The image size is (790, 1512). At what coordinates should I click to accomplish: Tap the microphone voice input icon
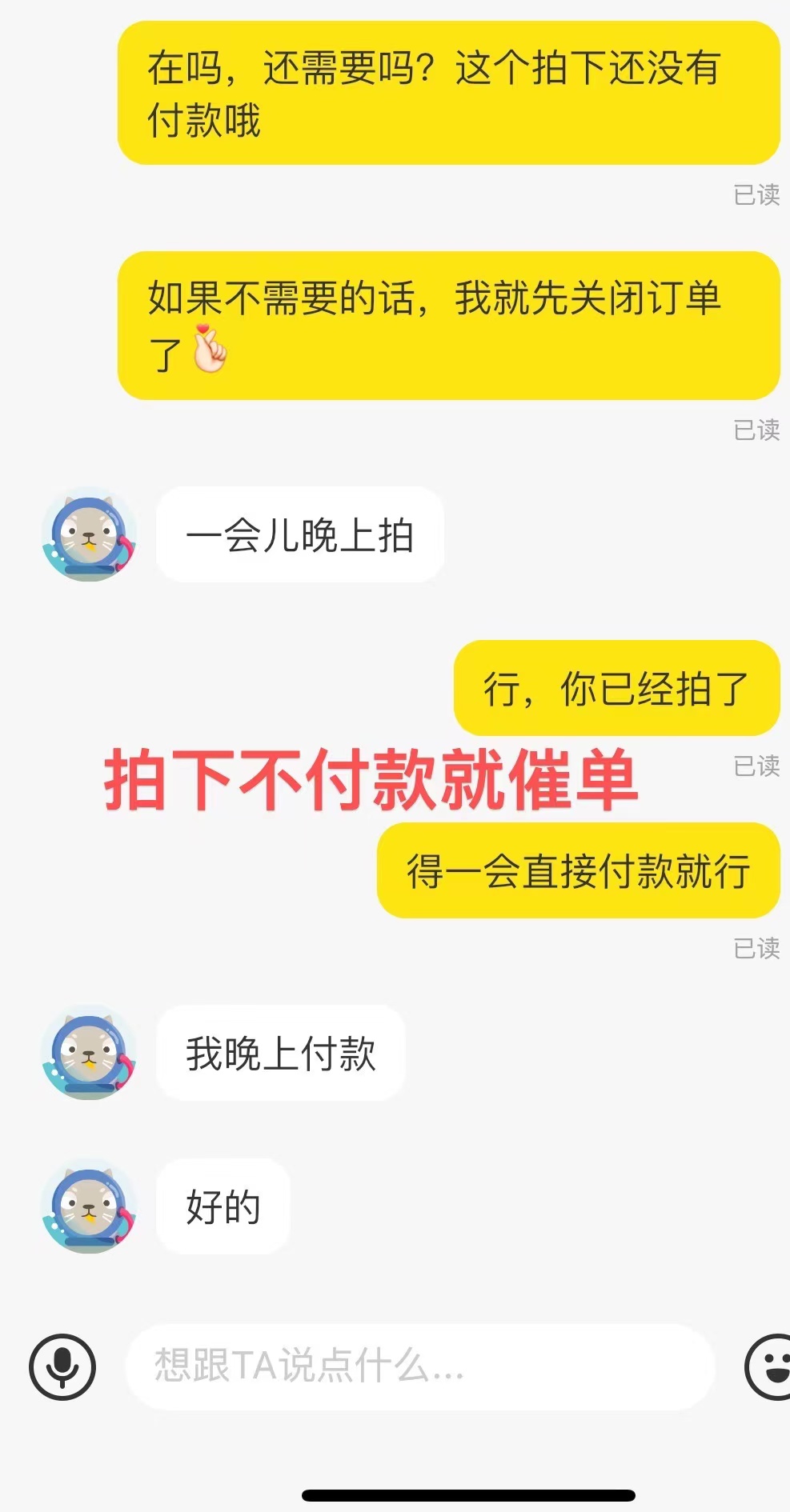click(x=62, y=1366)
